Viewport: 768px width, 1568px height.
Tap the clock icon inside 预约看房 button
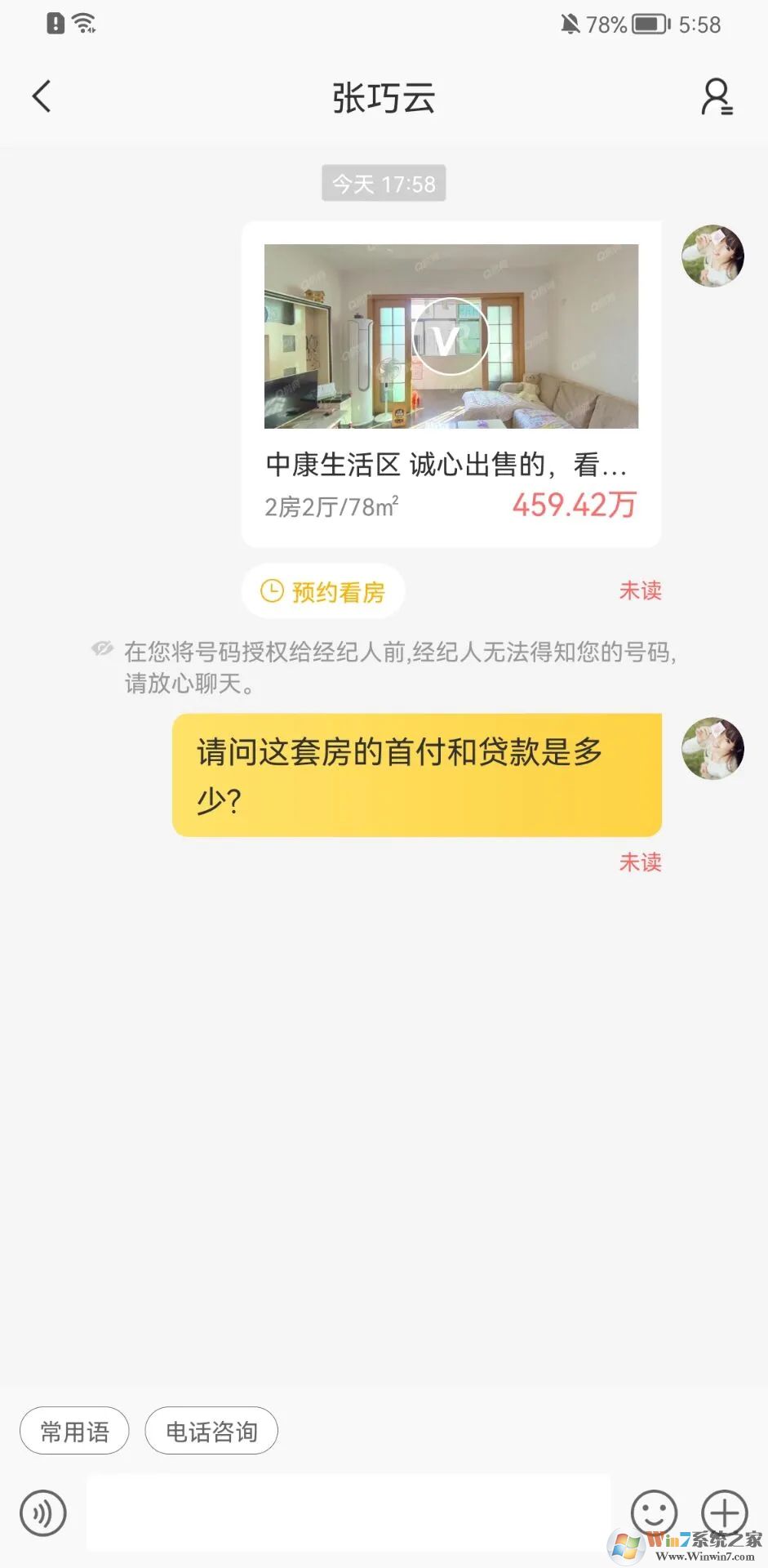click(270, 590)
